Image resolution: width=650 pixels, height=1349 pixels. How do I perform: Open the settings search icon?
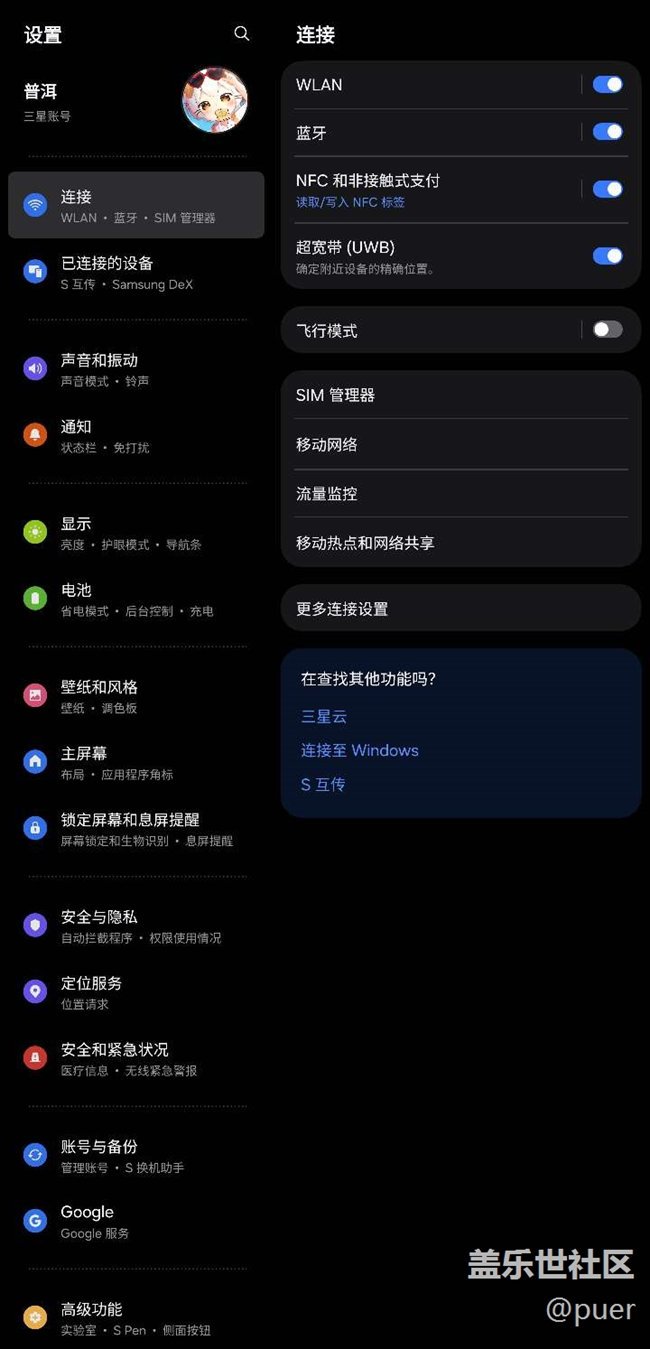click(x=241, y=34)
